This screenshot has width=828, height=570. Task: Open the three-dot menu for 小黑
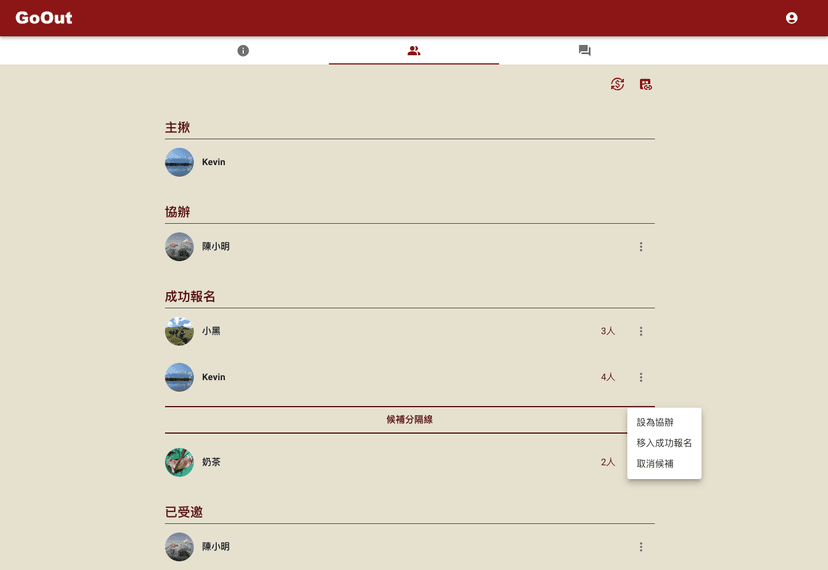click(x=641, y=331)
